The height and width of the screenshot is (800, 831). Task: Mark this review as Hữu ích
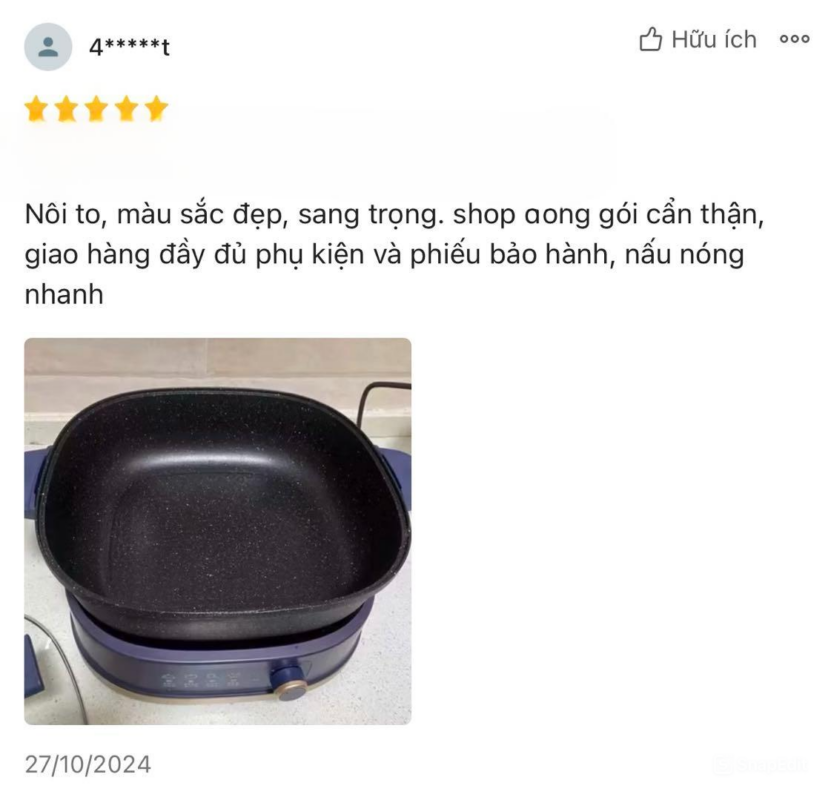click(x=697, y=40)
